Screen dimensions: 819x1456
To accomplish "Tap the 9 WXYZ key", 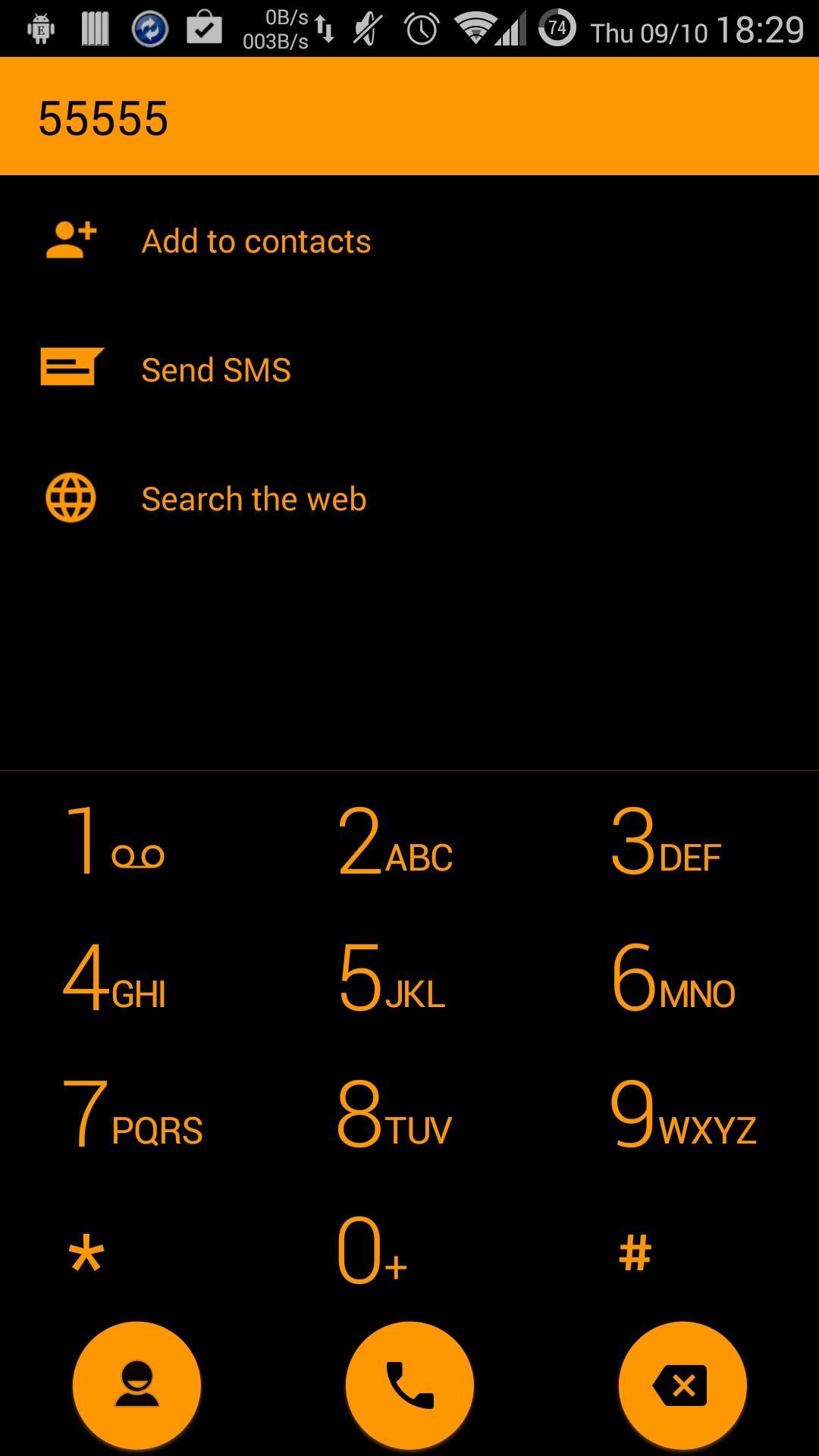I will pyautogui.click(x=682, y=1113).
